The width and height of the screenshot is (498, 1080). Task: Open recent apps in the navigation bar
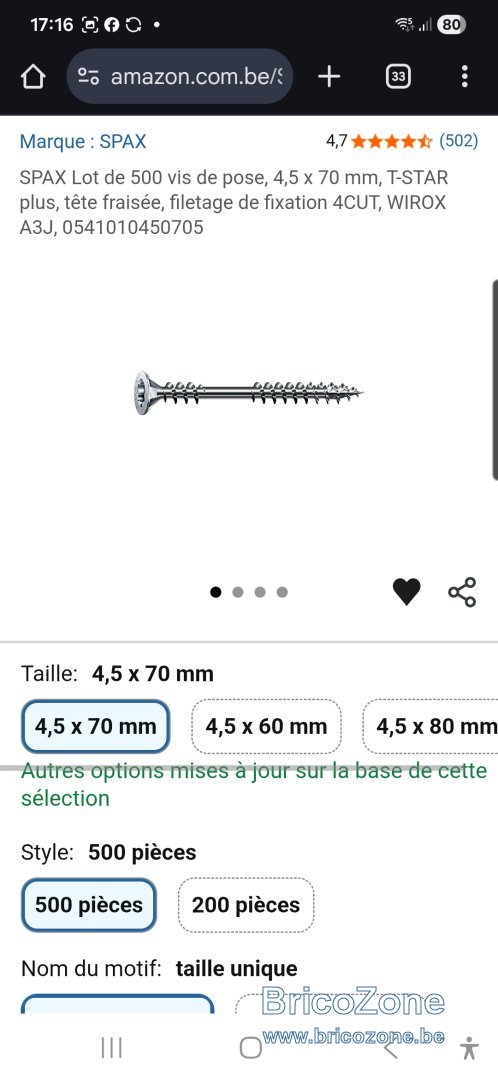[112, 1048]
